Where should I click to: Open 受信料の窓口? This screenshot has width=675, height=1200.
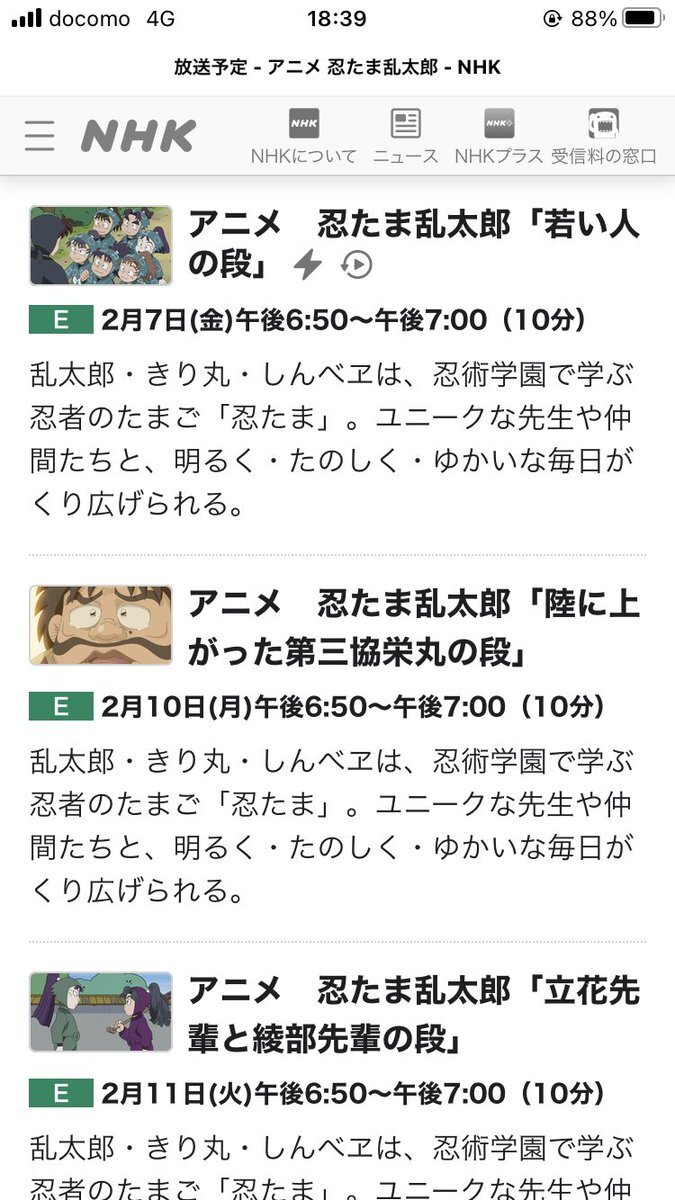point(603,136)
